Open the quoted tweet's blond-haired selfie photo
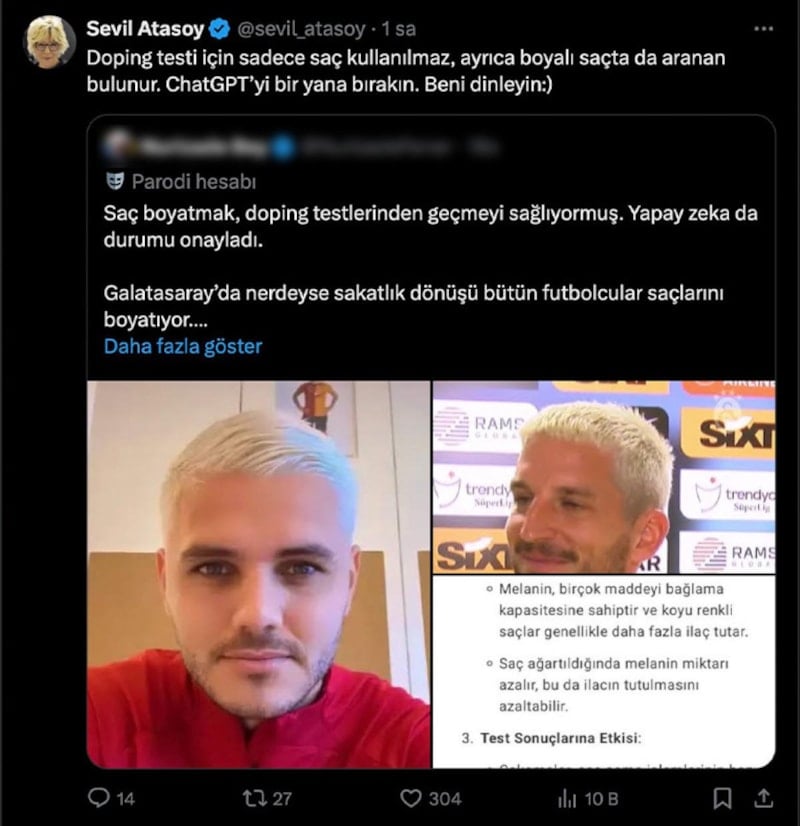The height and width of the screenshot is (826, 800). pyautogui.click(x=258, y=574)
